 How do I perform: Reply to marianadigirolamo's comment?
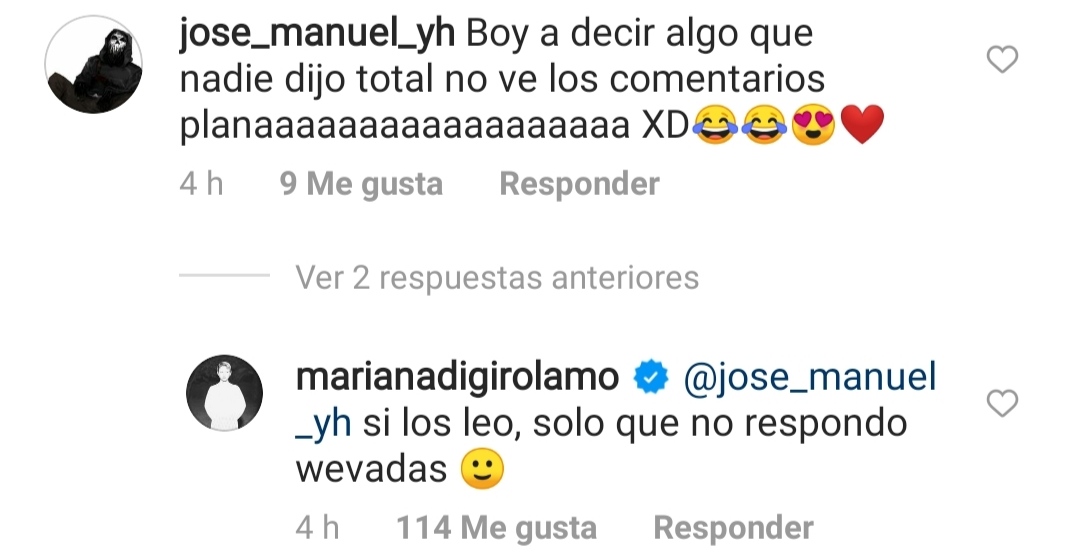[x=733, y=527]
